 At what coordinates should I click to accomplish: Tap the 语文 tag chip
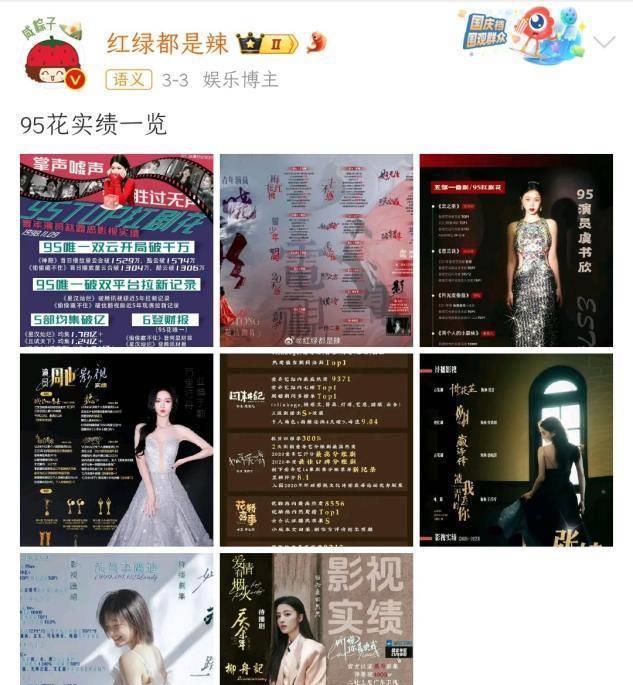tap(128, 80)
